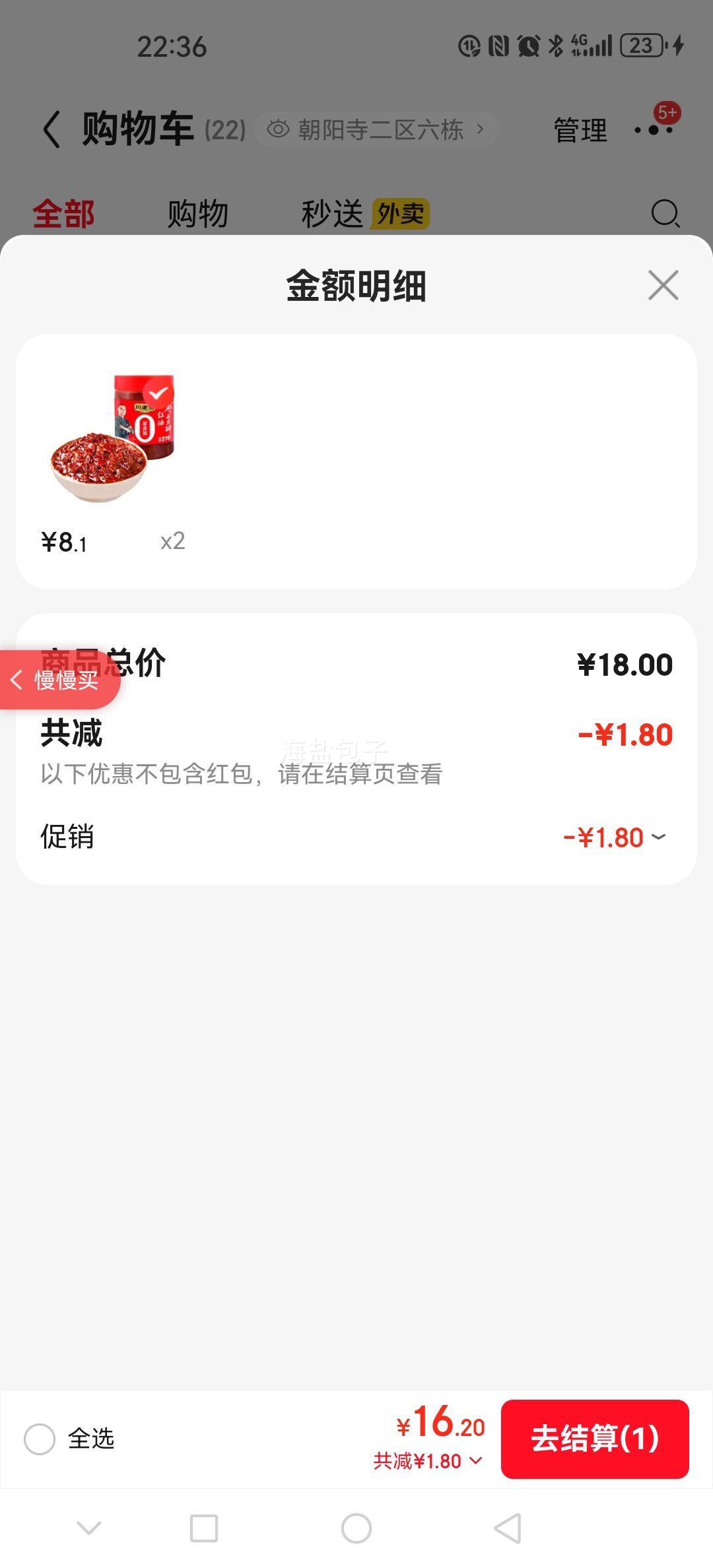Close the 金额明细 popup
The image size is (713, 1568).
point(662,286)
